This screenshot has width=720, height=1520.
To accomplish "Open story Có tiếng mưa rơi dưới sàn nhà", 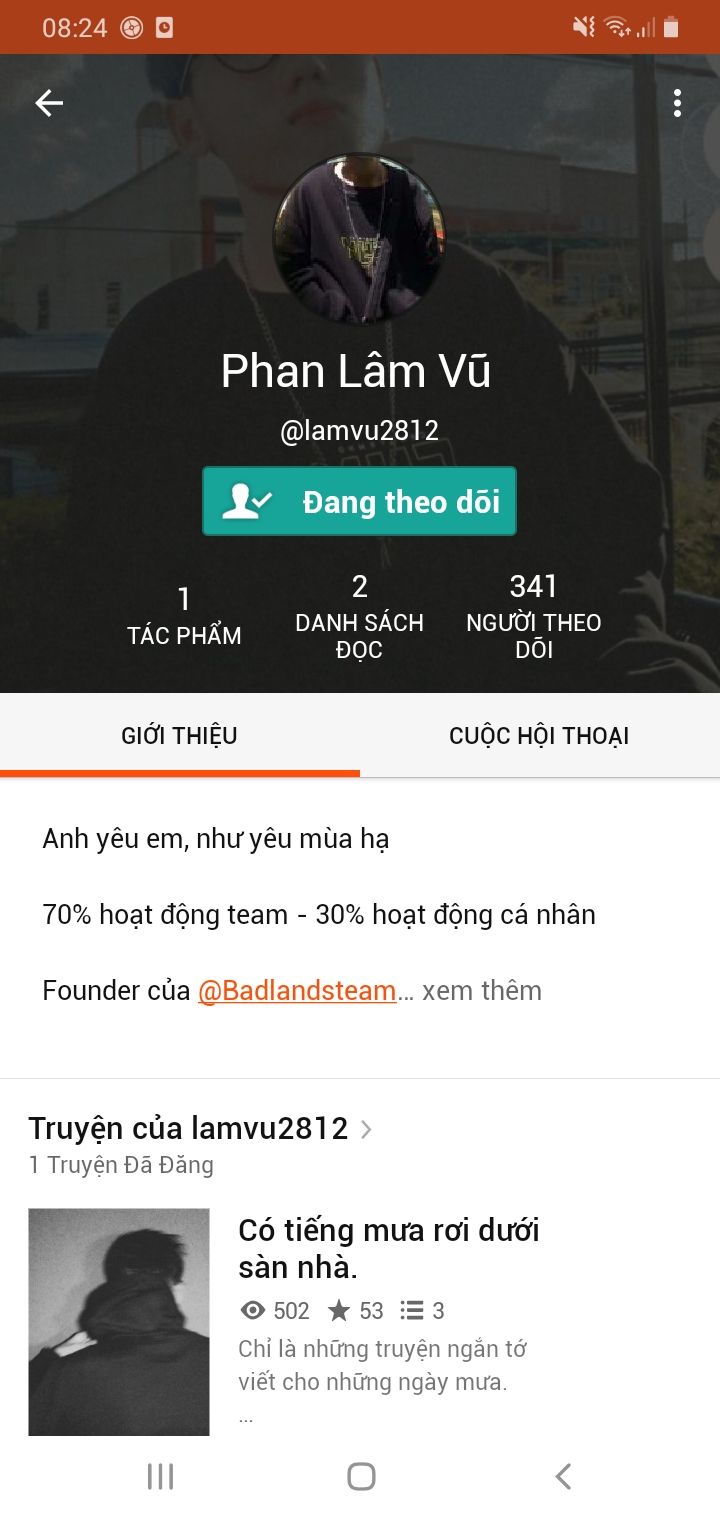I will pyautogui.click(x=388, y=1248).
